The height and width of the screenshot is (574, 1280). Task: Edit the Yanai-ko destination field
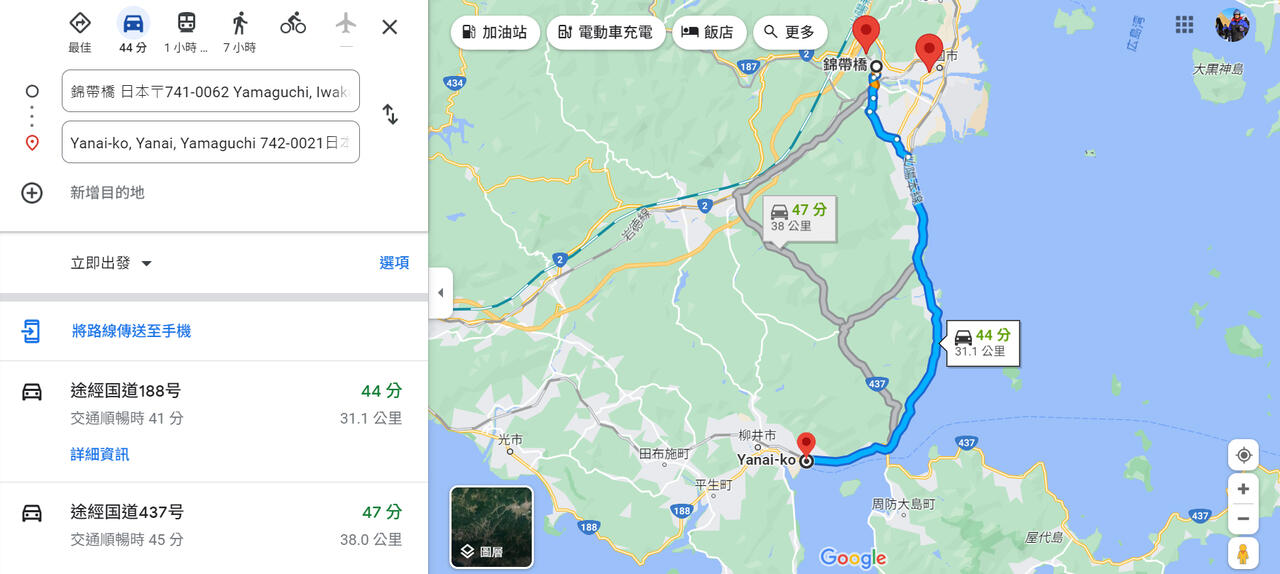pyautogui.click(x=210, y=142)
